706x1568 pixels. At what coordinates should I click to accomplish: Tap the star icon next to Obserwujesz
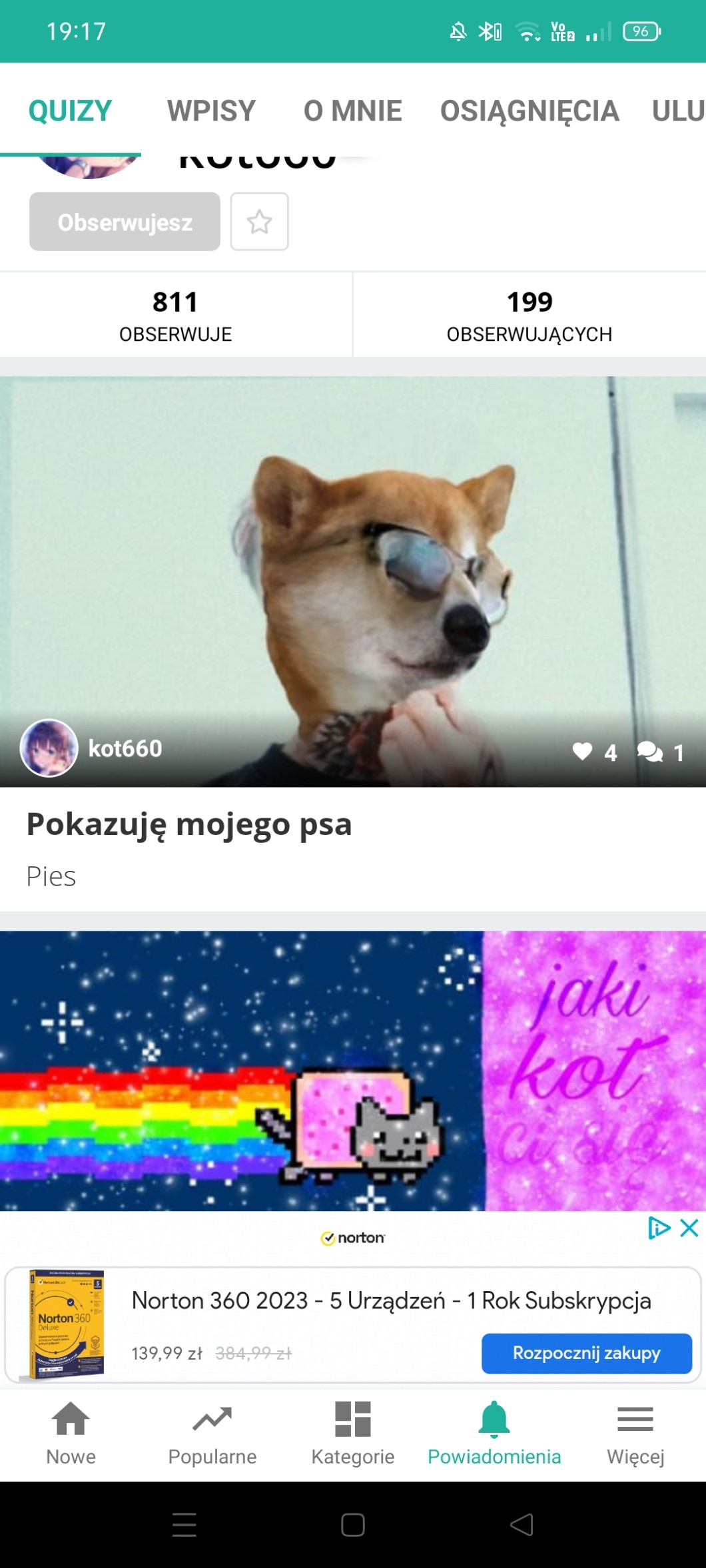click(x=259, y=222)
